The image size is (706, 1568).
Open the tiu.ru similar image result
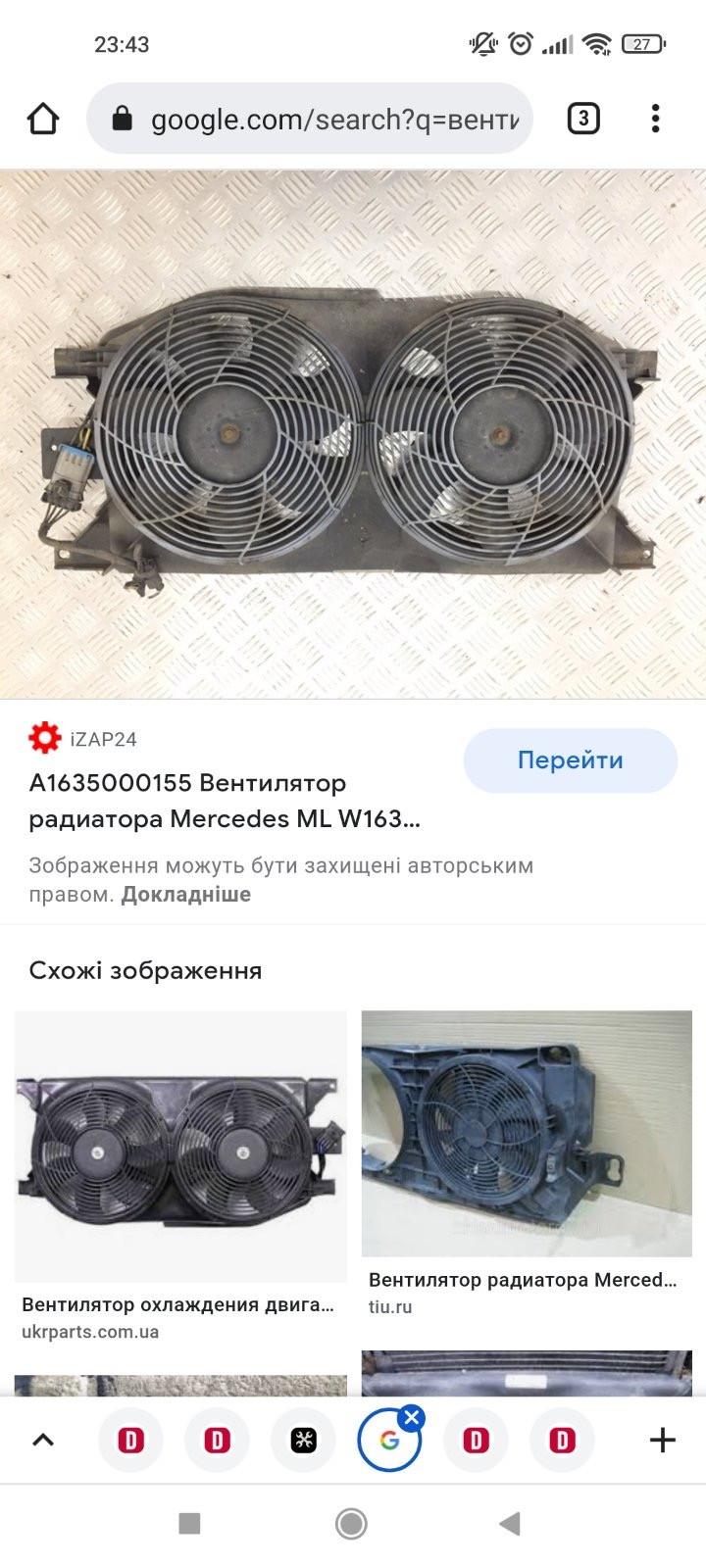click(527, 1134)
